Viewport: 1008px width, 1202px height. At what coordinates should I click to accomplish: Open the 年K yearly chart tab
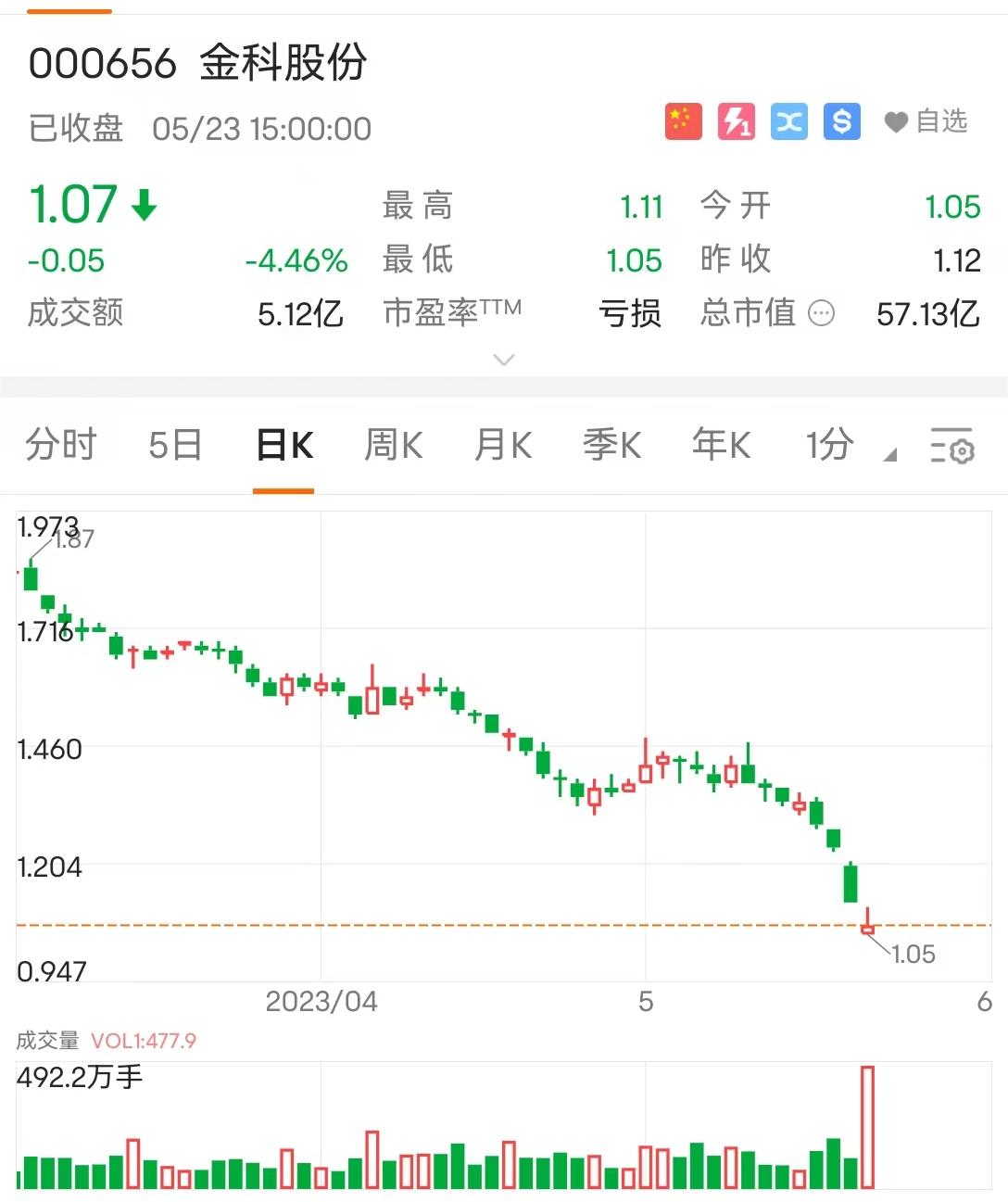coord(721,446)
